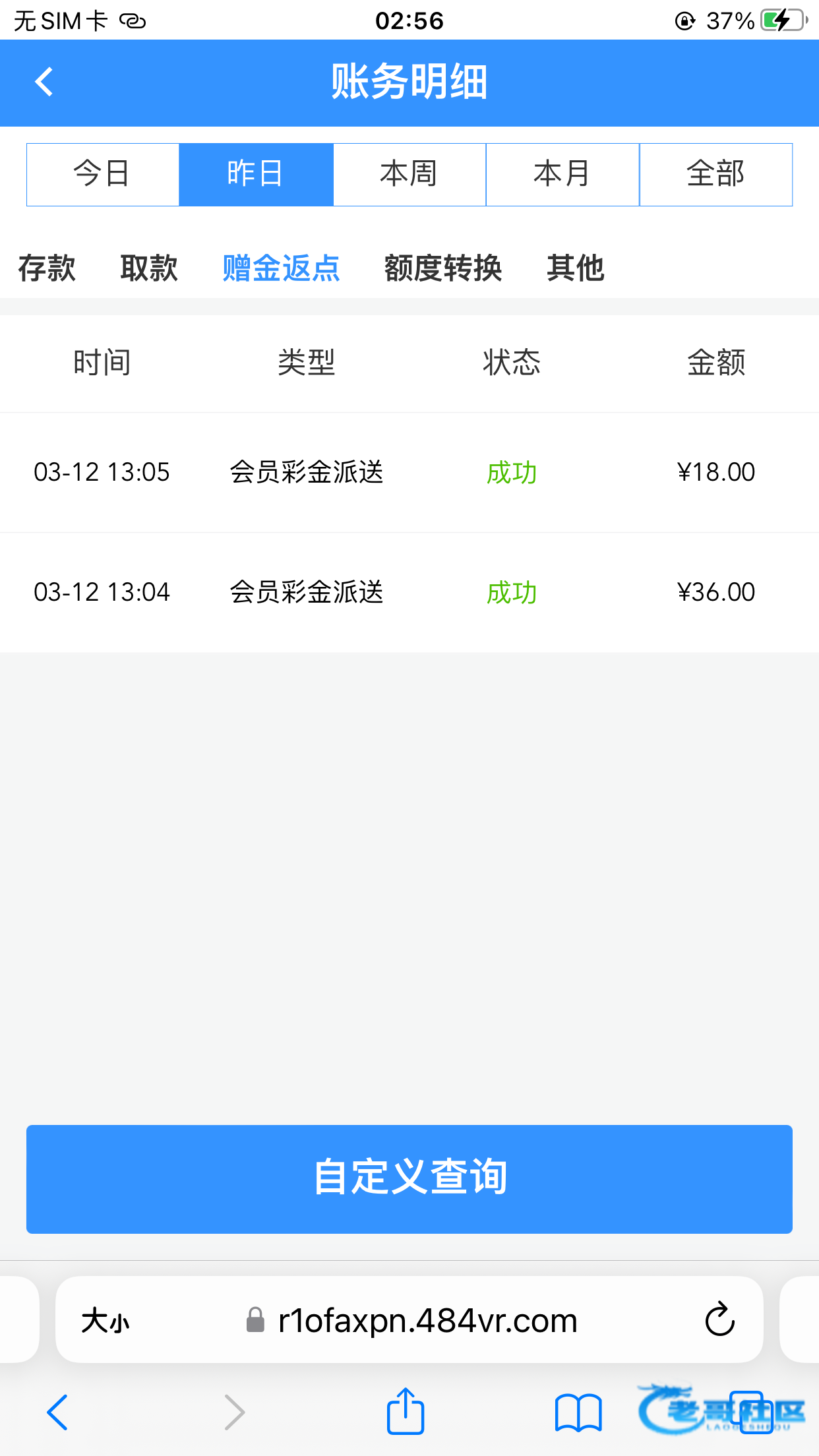Screen dimensions: 819x1456
Task: Select the 赠金返点 category
Action: 281,268
